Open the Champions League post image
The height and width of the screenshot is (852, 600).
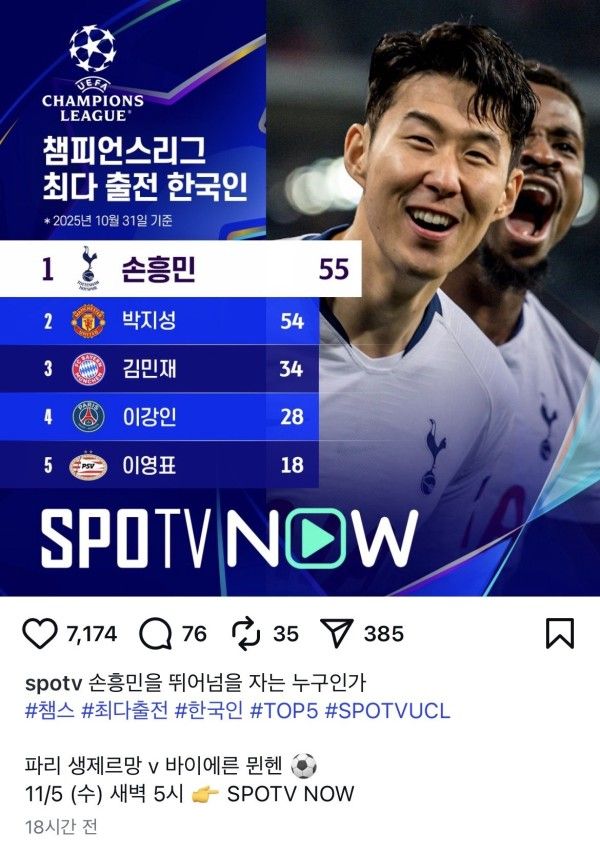[x=300, y=298]
